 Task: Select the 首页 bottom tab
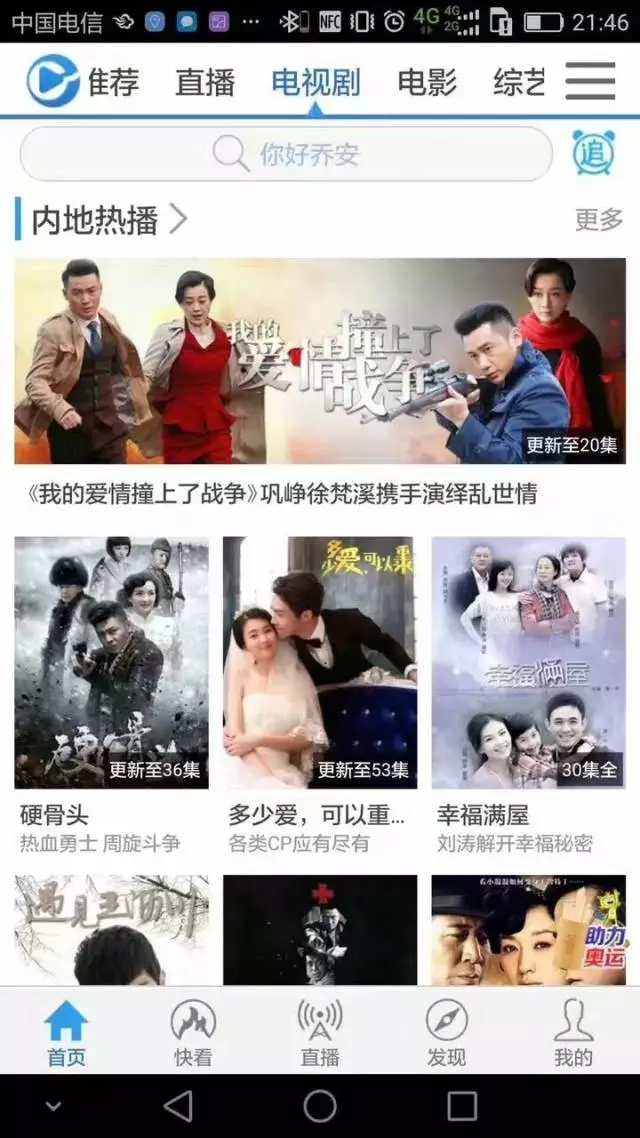point(66,1032)
